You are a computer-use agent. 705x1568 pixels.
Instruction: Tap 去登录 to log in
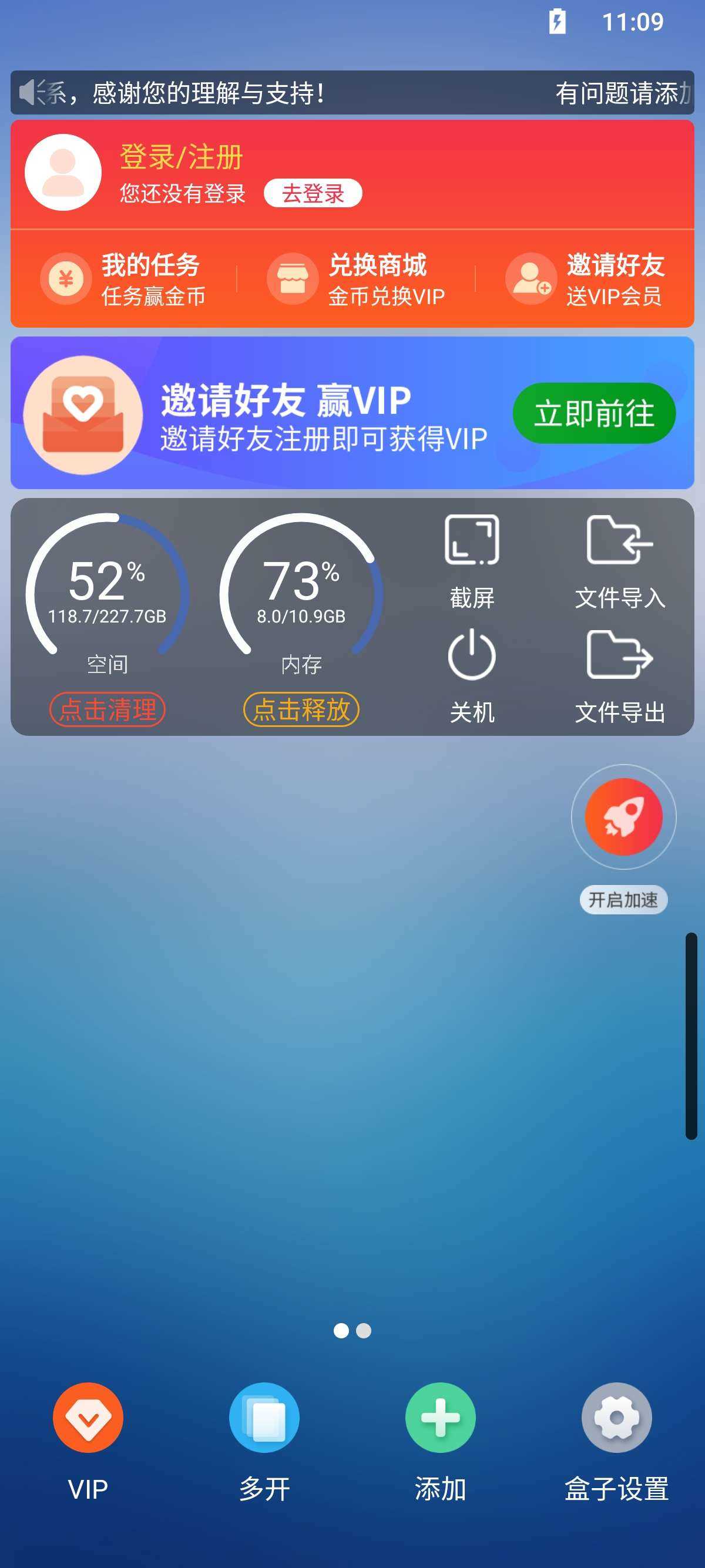coord(314,193)
